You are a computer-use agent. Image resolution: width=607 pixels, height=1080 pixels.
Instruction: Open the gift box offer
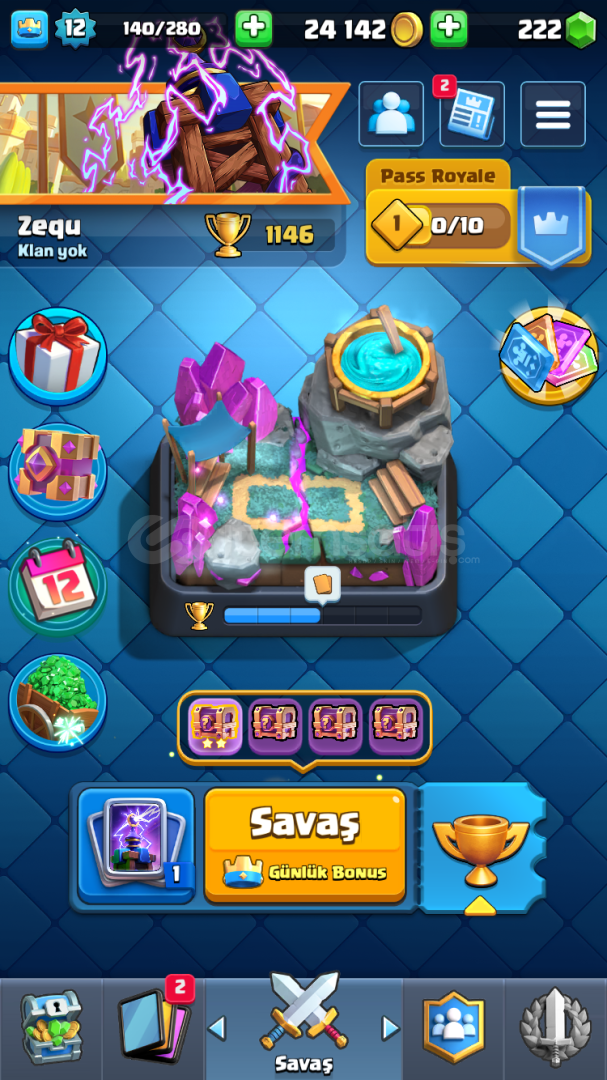point(57,355)
